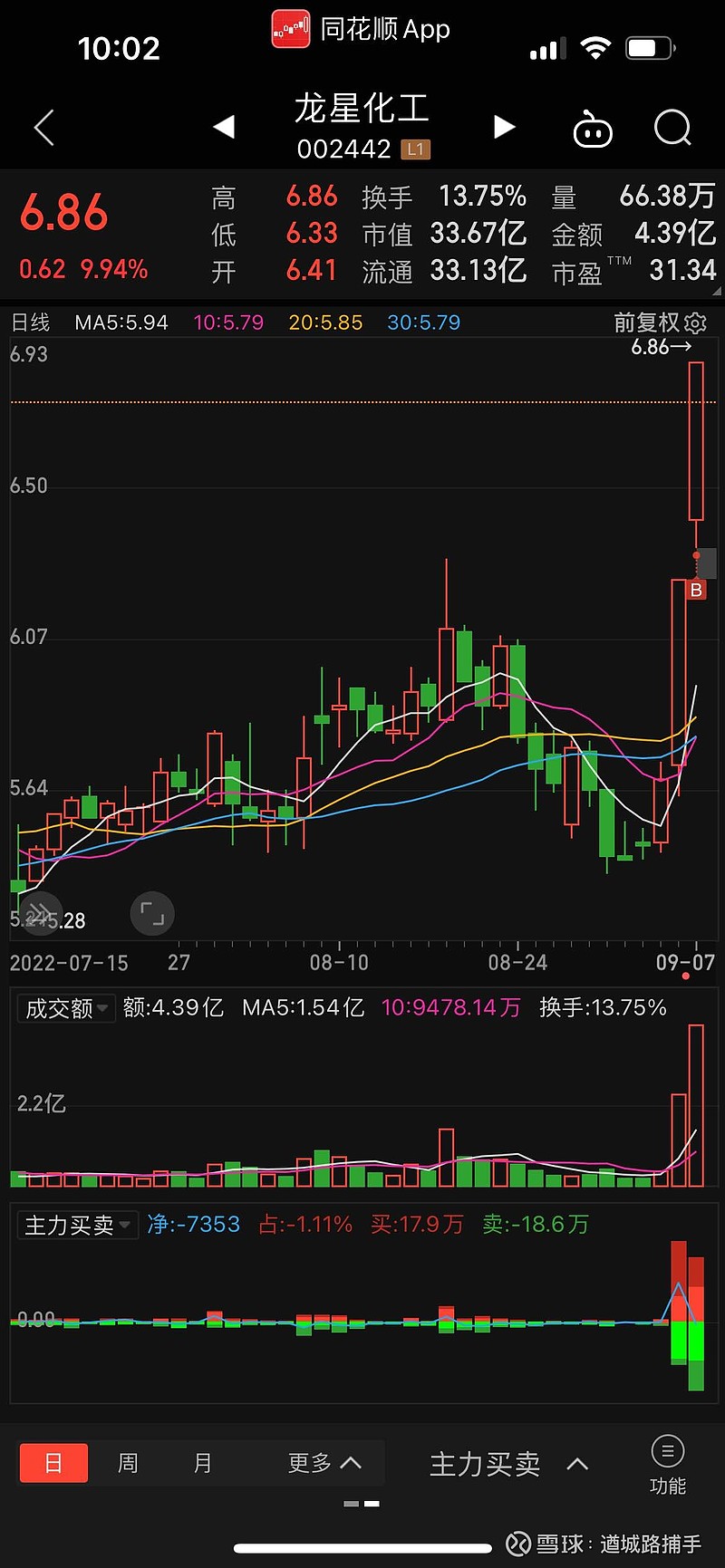The image size is (725, 1568).
Task: Expand the bottom 主力买卖 panel
Action: (508, 1463)
